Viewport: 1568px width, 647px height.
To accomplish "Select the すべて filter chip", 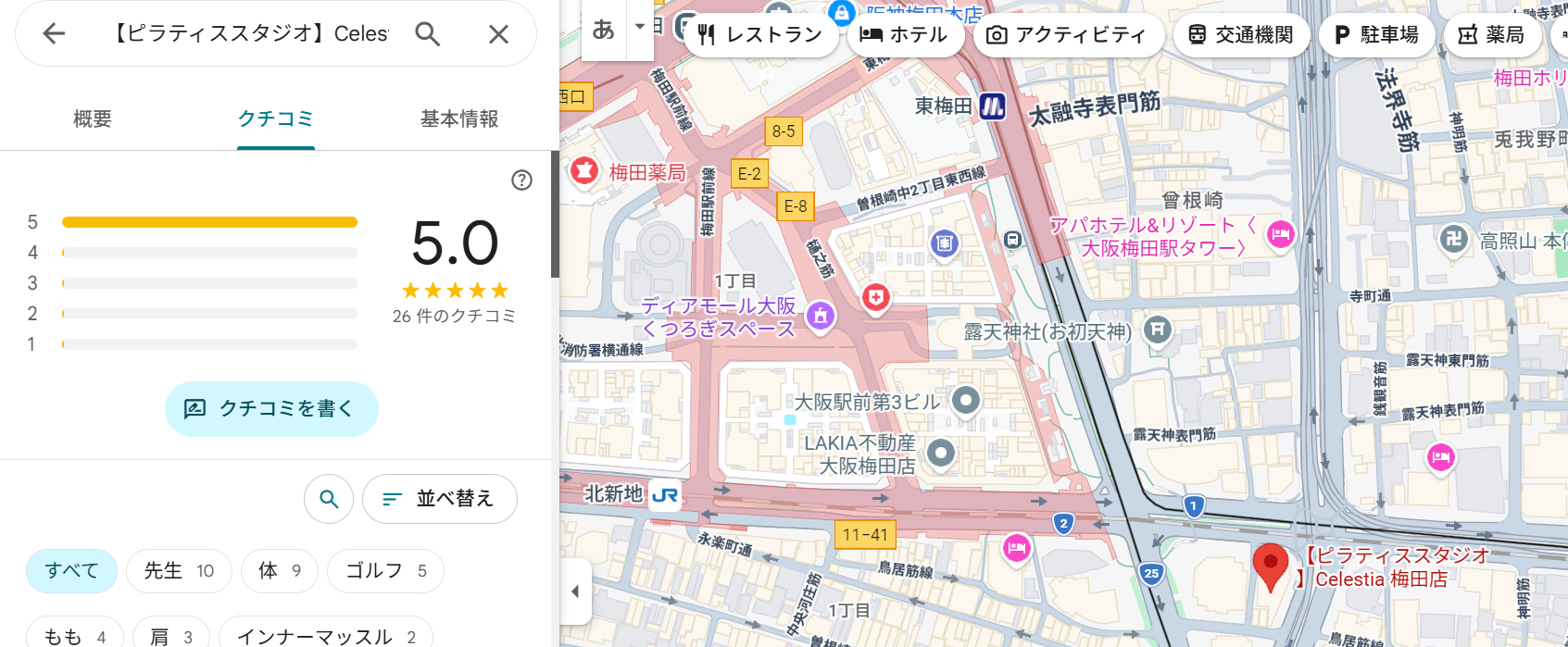I will pyautogui.click(x=71, y=570).
